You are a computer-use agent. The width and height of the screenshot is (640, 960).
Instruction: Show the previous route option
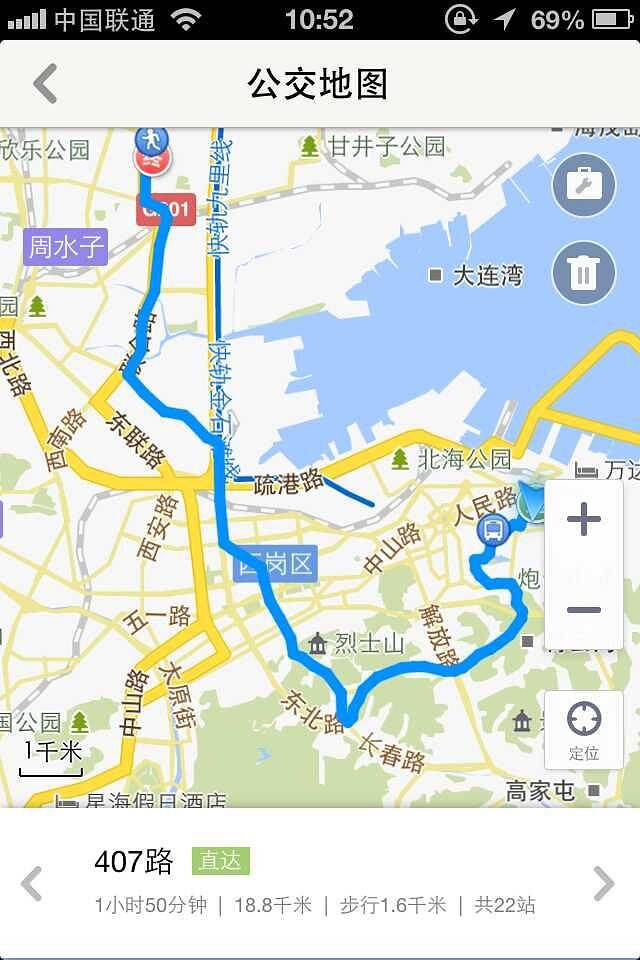[x=32, y=884]
